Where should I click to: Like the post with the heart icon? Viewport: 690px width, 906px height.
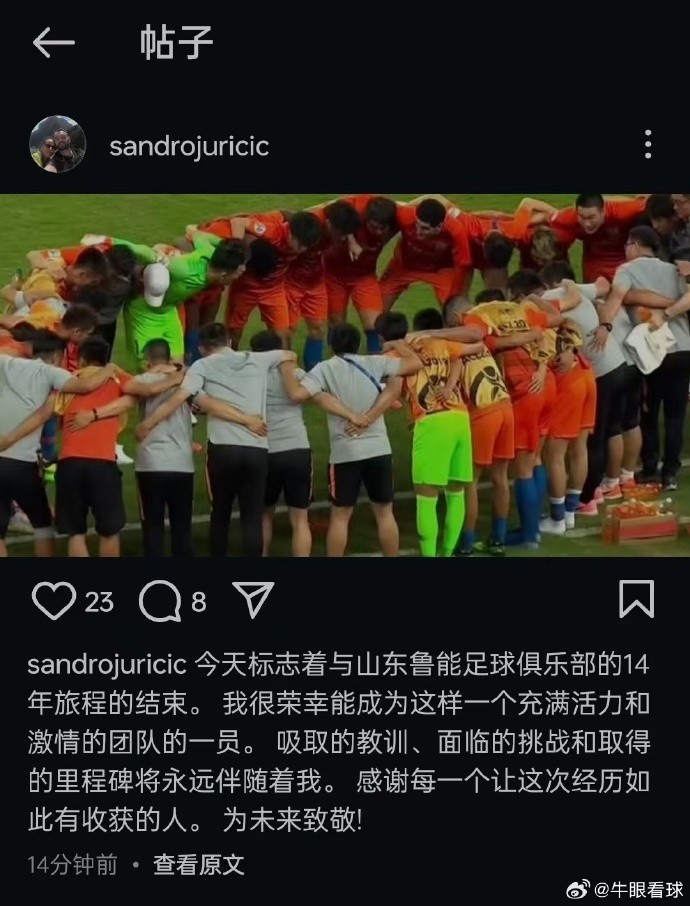54,601
